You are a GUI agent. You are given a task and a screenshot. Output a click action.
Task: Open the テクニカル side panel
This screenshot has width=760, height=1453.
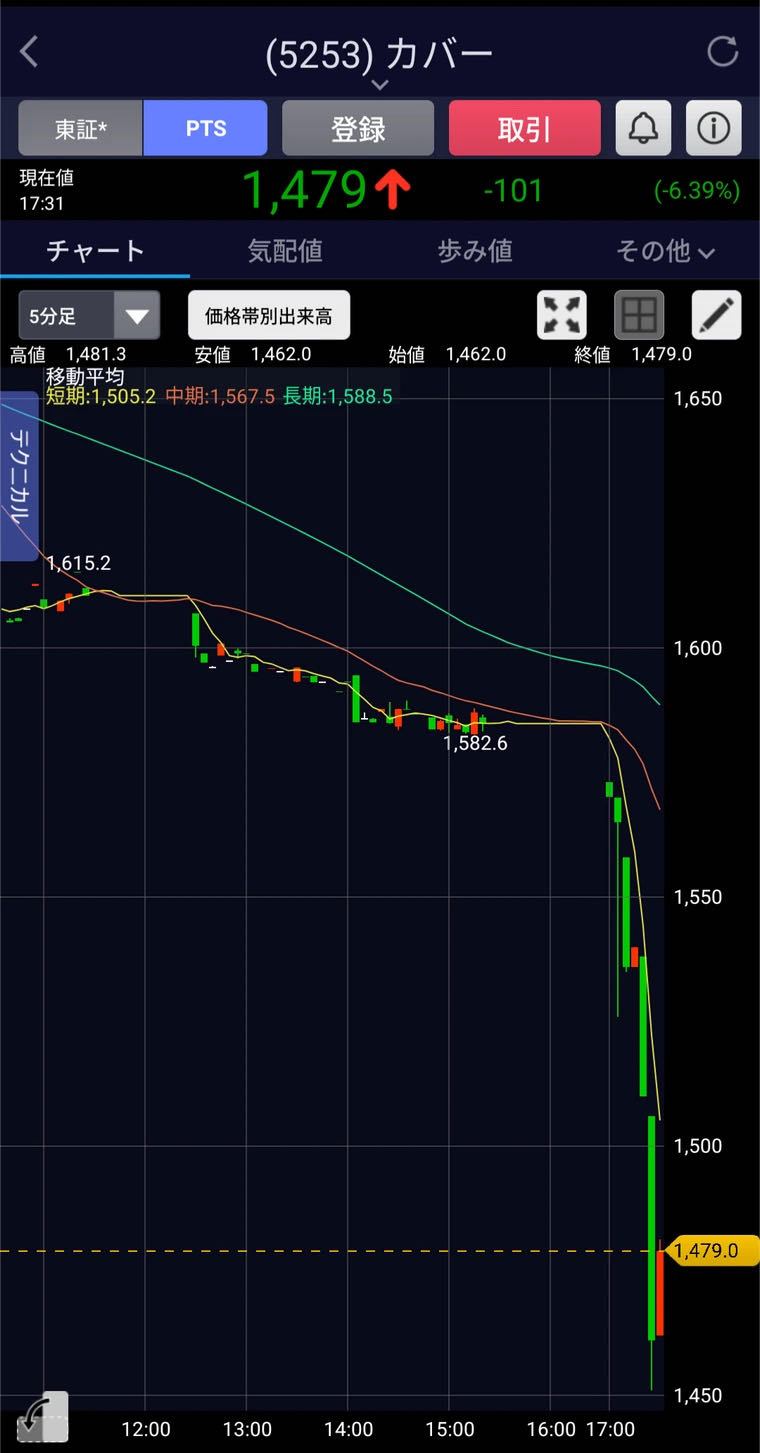pyautogui.click(x=19, y=476)
